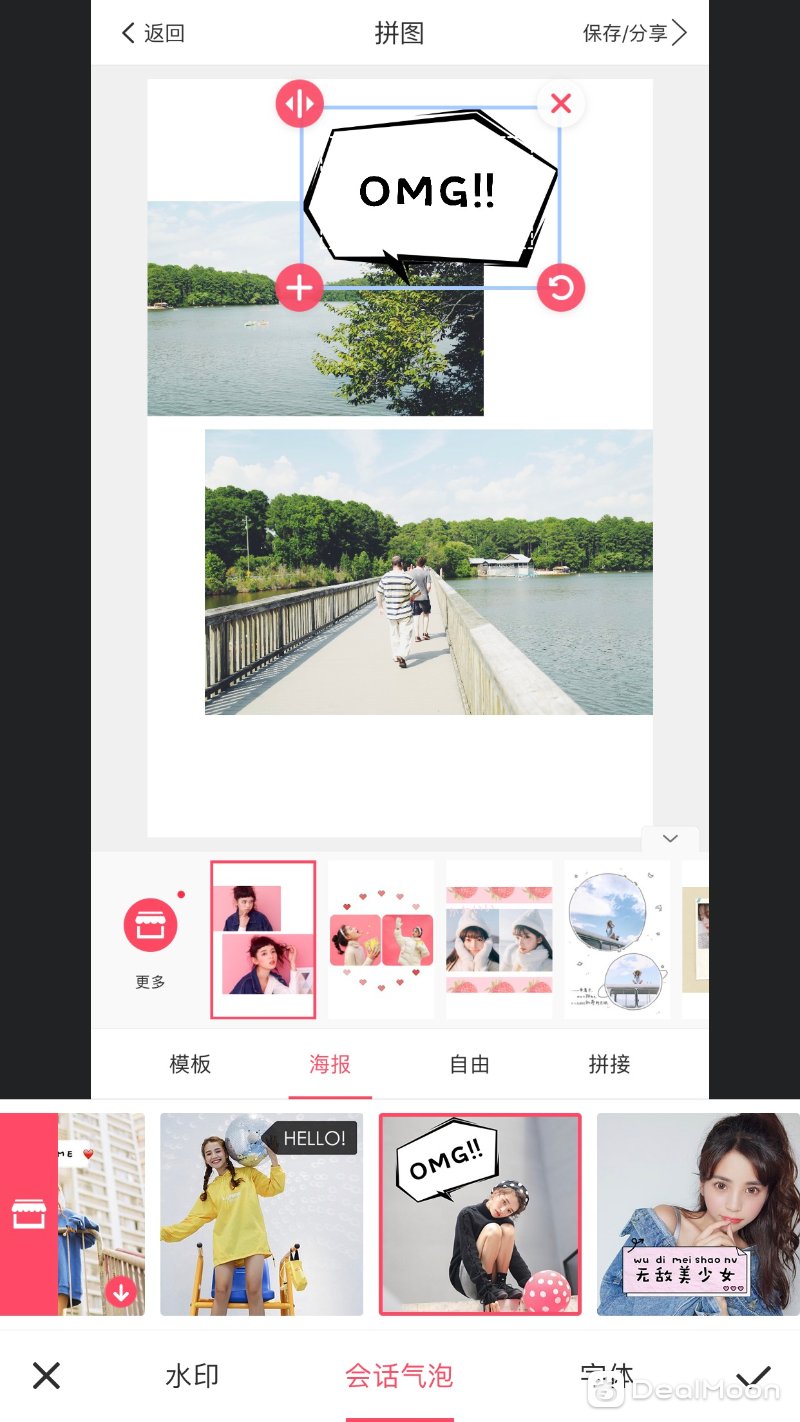Go back via 返回 button

tap(153, 33)
